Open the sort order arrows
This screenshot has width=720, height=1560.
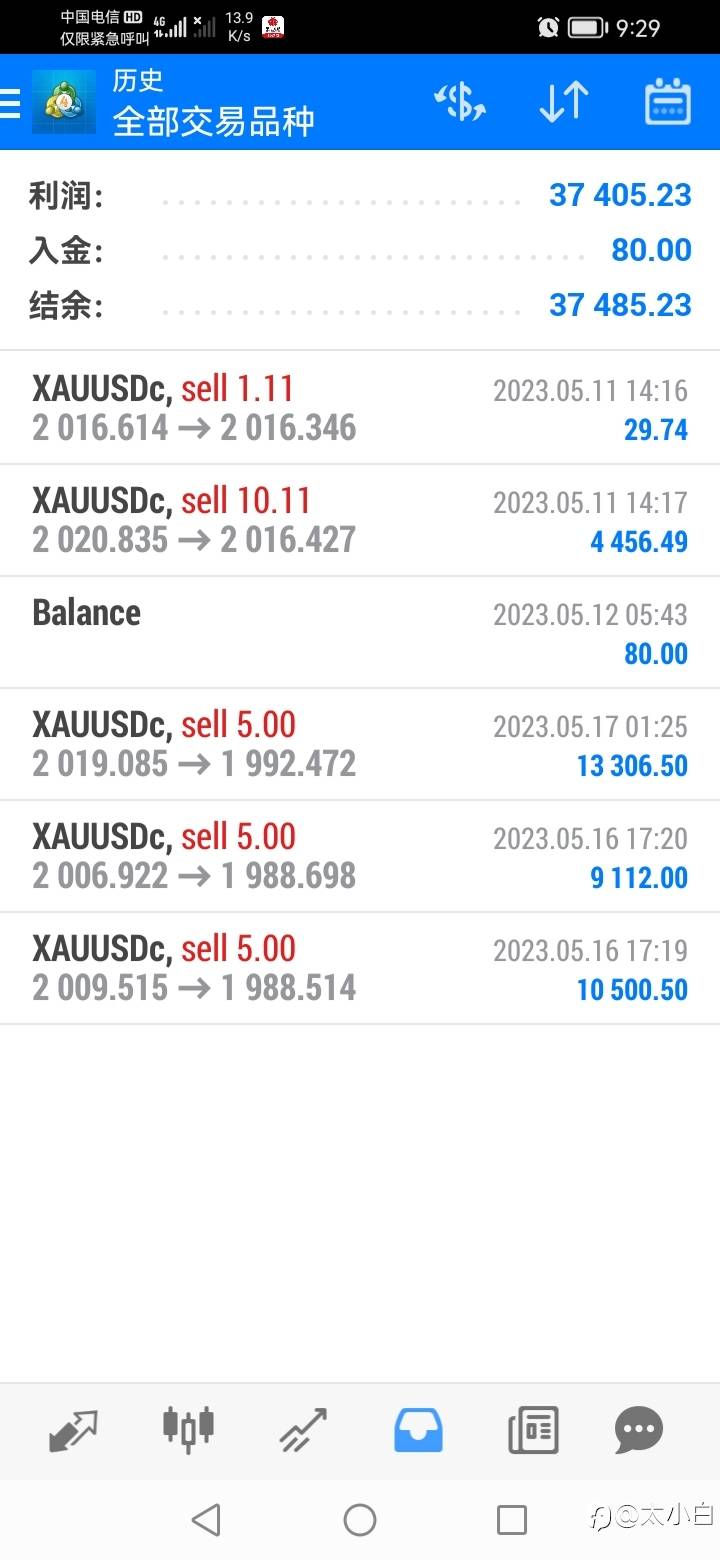564,102
